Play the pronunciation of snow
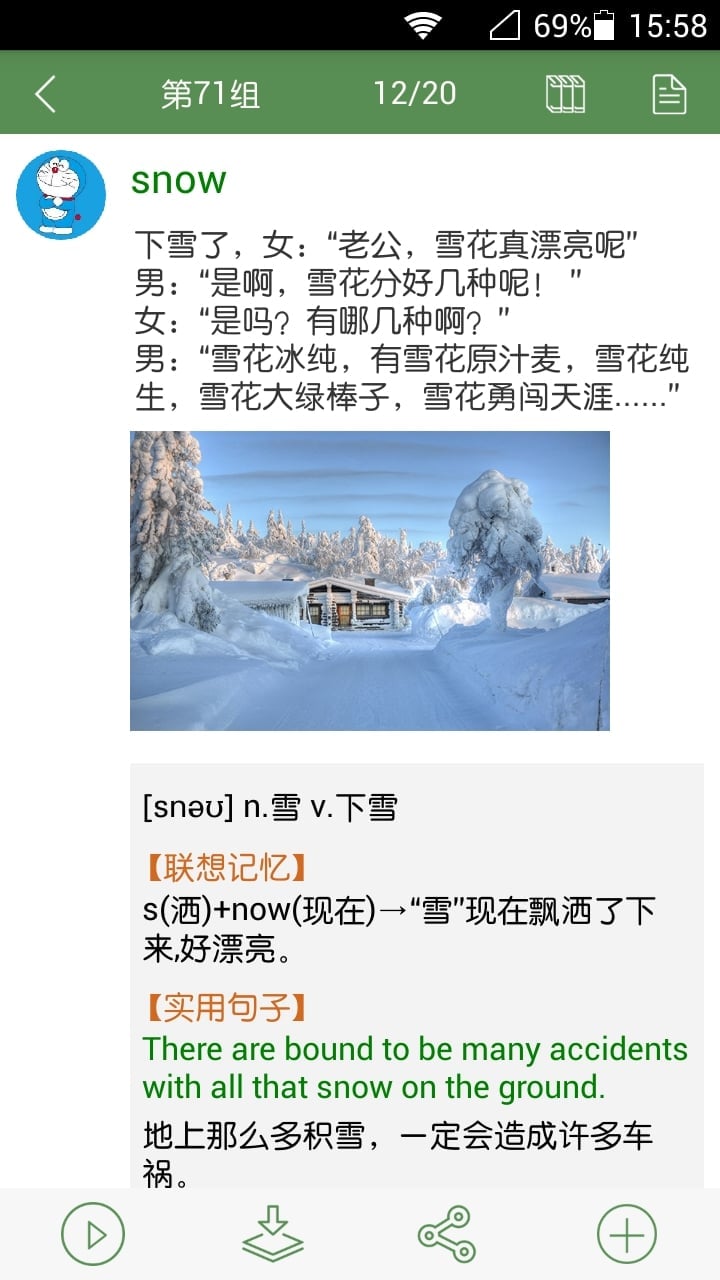The image size is (720, 1280). click(x=93, y=1234)
